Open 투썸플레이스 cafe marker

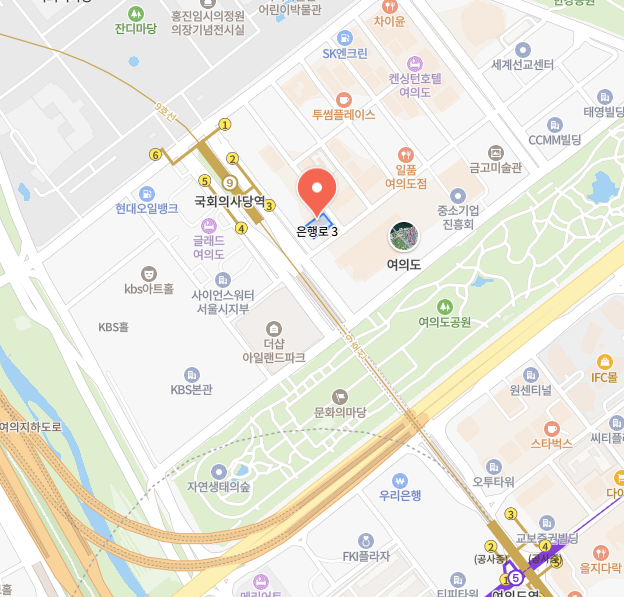pyautogui.click(x=343, y=99)
